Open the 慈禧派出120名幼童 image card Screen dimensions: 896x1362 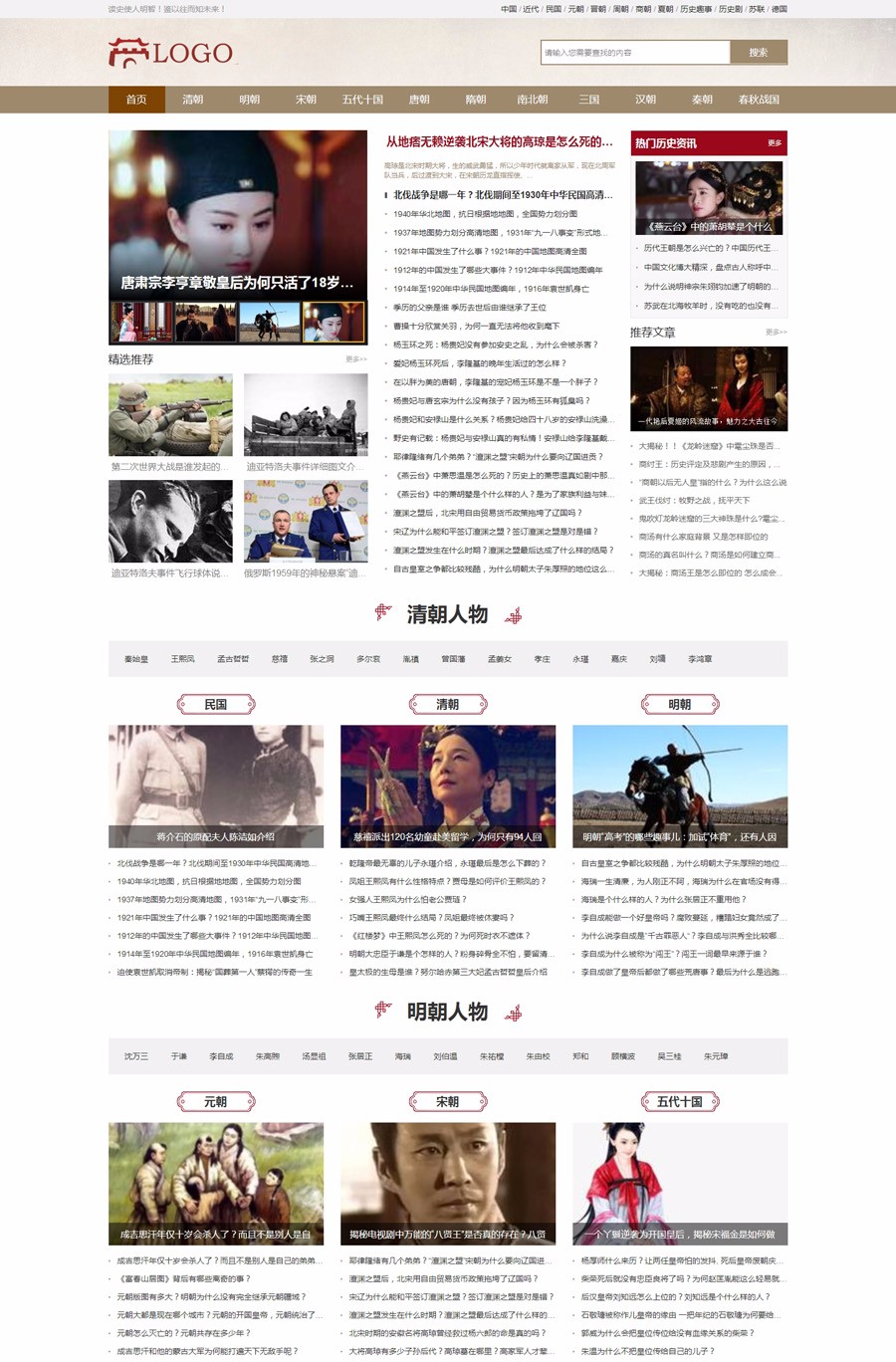click(x=448, y=786)
